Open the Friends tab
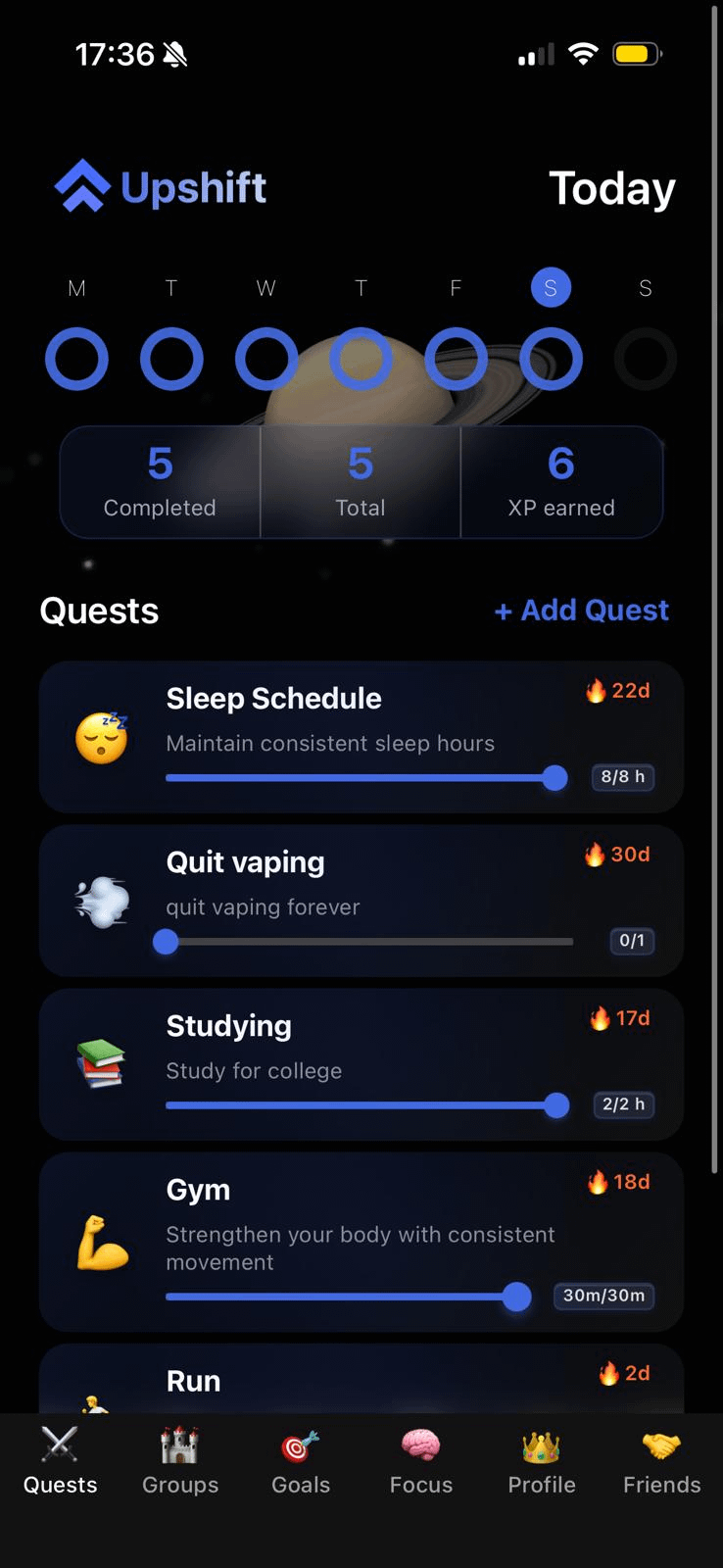The width and height of the screenshot is (723, 1568). pos(661,1462)
